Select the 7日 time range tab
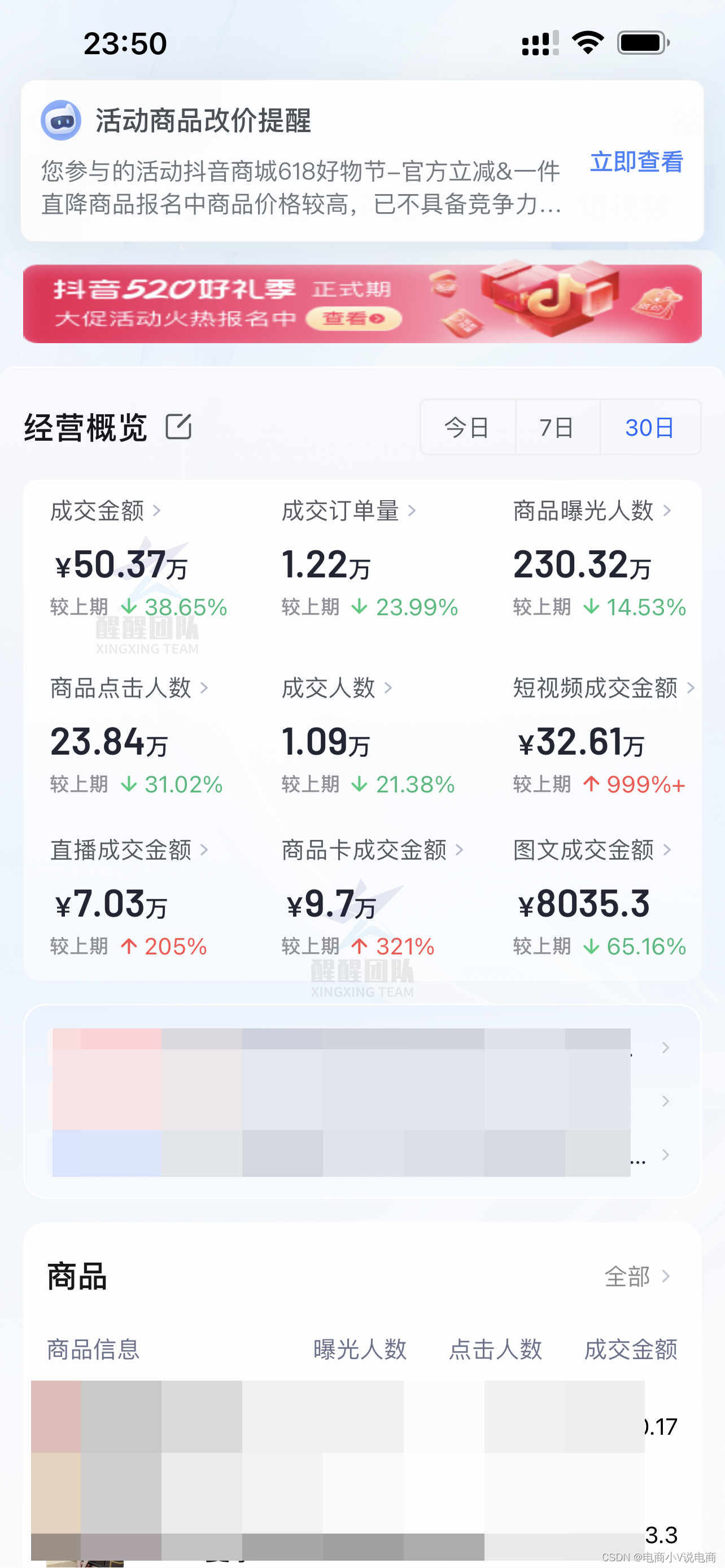This screenshot has width=725, height=1568. point(556,427)
